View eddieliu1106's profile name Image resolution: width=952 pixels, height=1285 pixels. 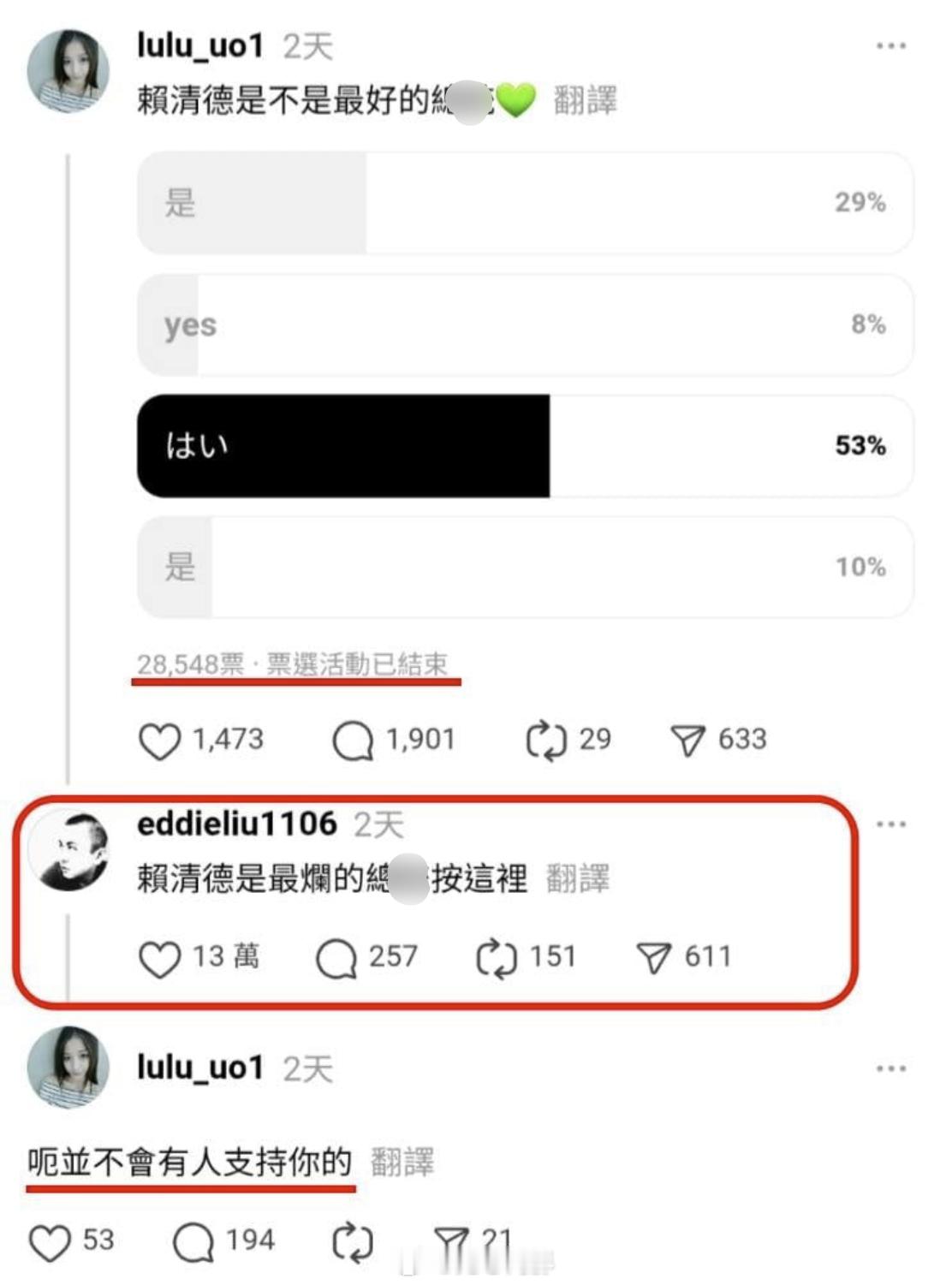coord(237,826)
